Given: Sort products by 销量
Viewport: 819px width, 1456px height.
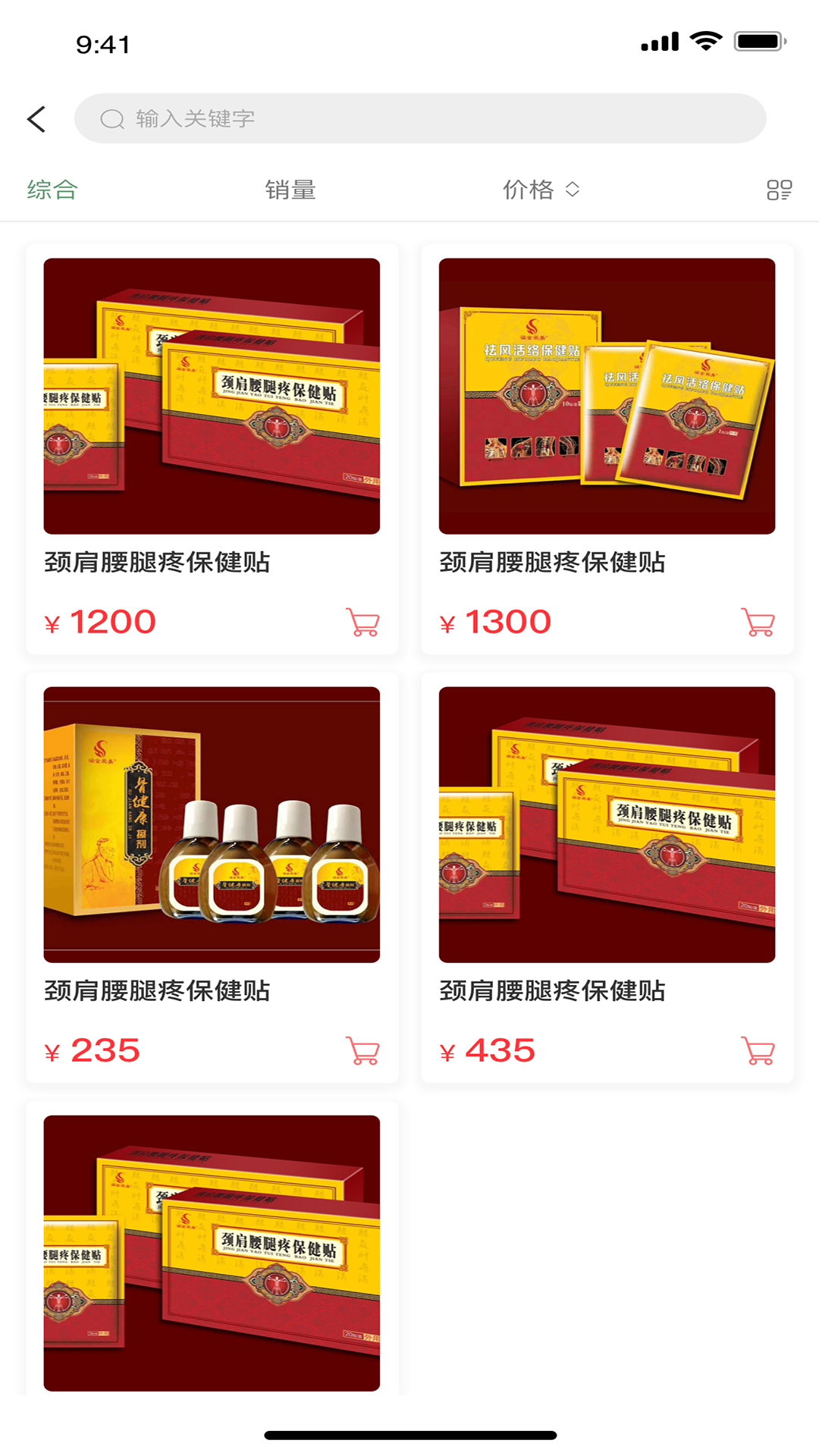Looking at the screenshot, I should pyautogui.click(x=290, y=190).
